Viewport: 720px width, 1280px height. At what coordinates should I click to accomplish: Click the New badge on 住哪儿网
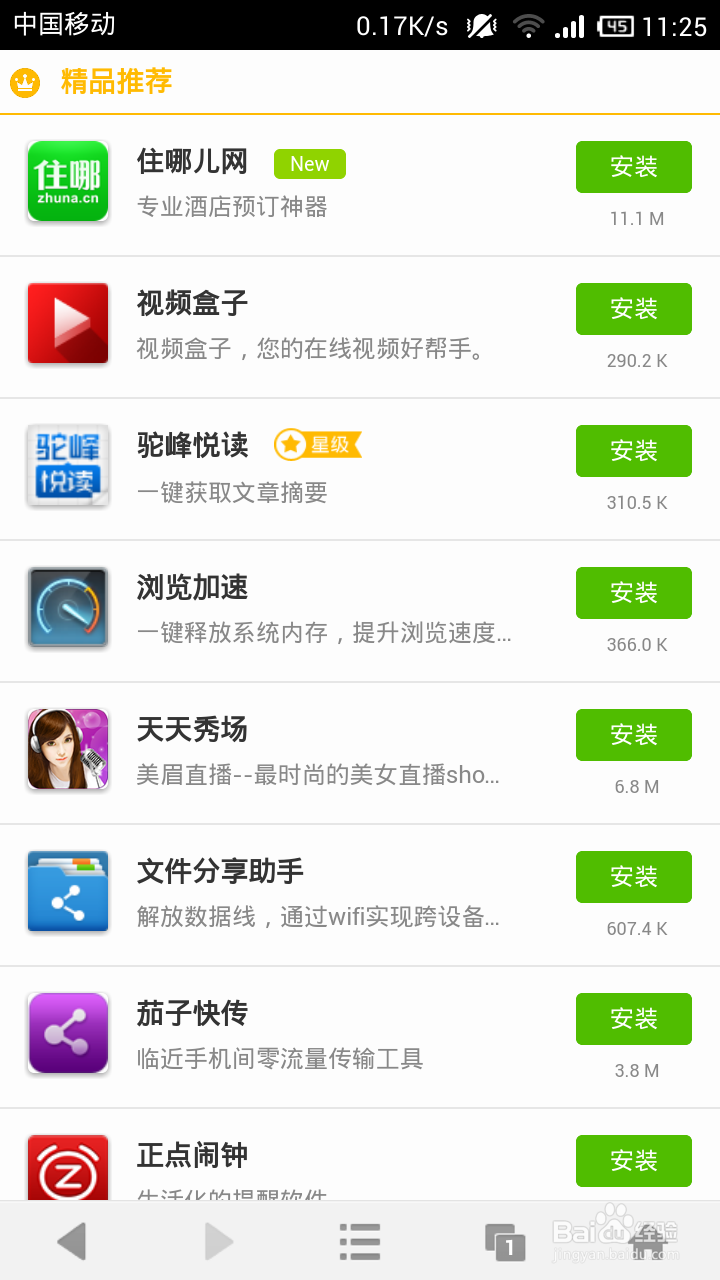coord(309,164)
